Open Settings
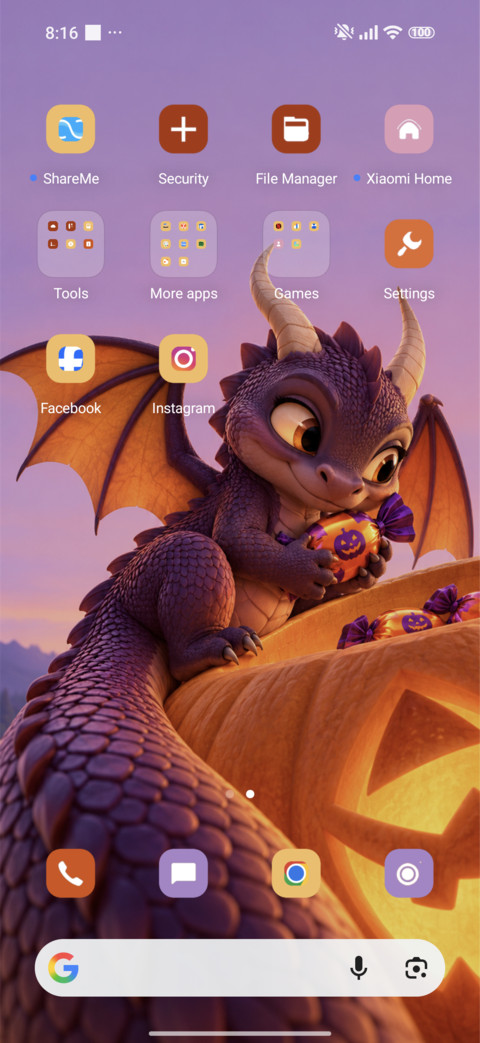 [x=409, y=244]
